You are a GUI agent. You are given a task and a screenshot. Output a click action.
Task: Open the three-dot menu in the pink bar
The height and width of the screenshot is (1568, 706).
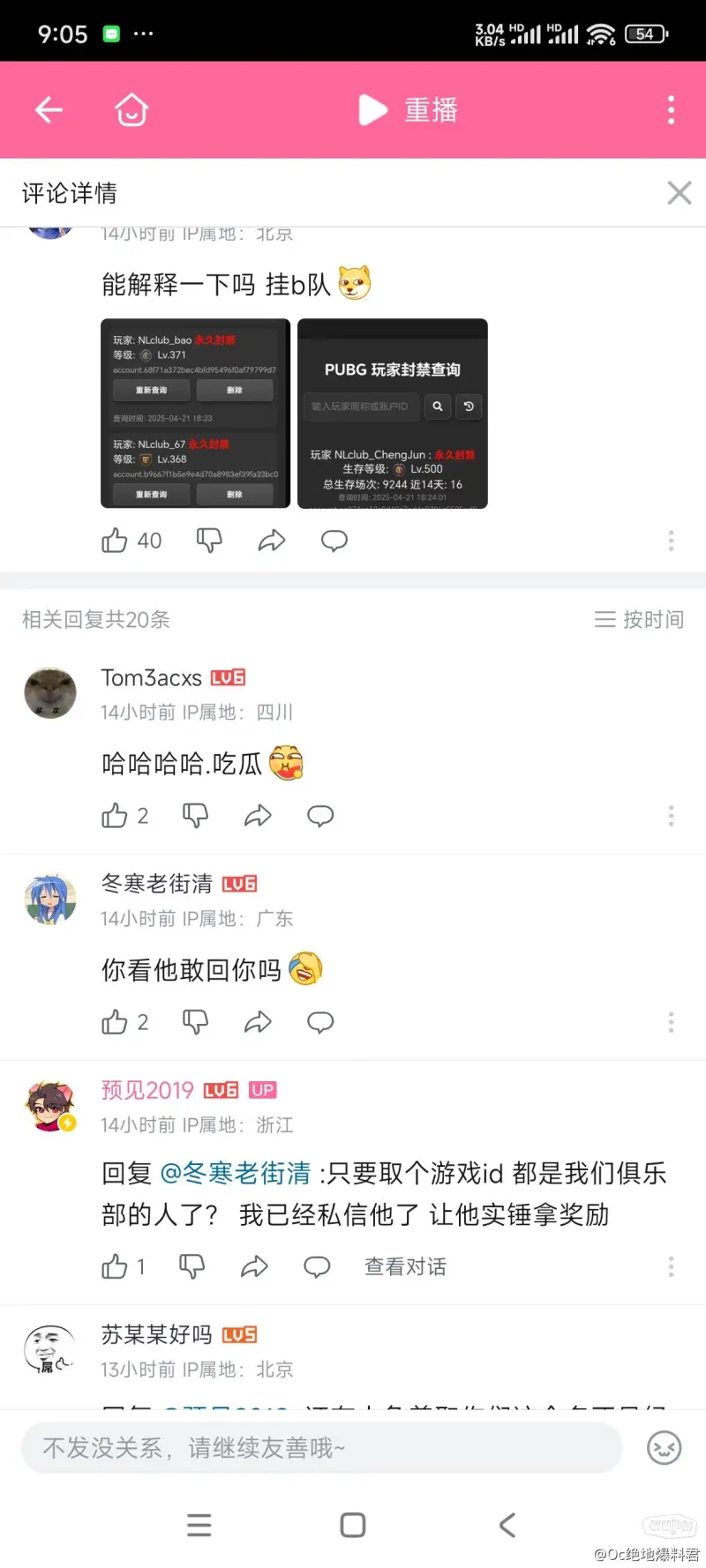point(671,110)
